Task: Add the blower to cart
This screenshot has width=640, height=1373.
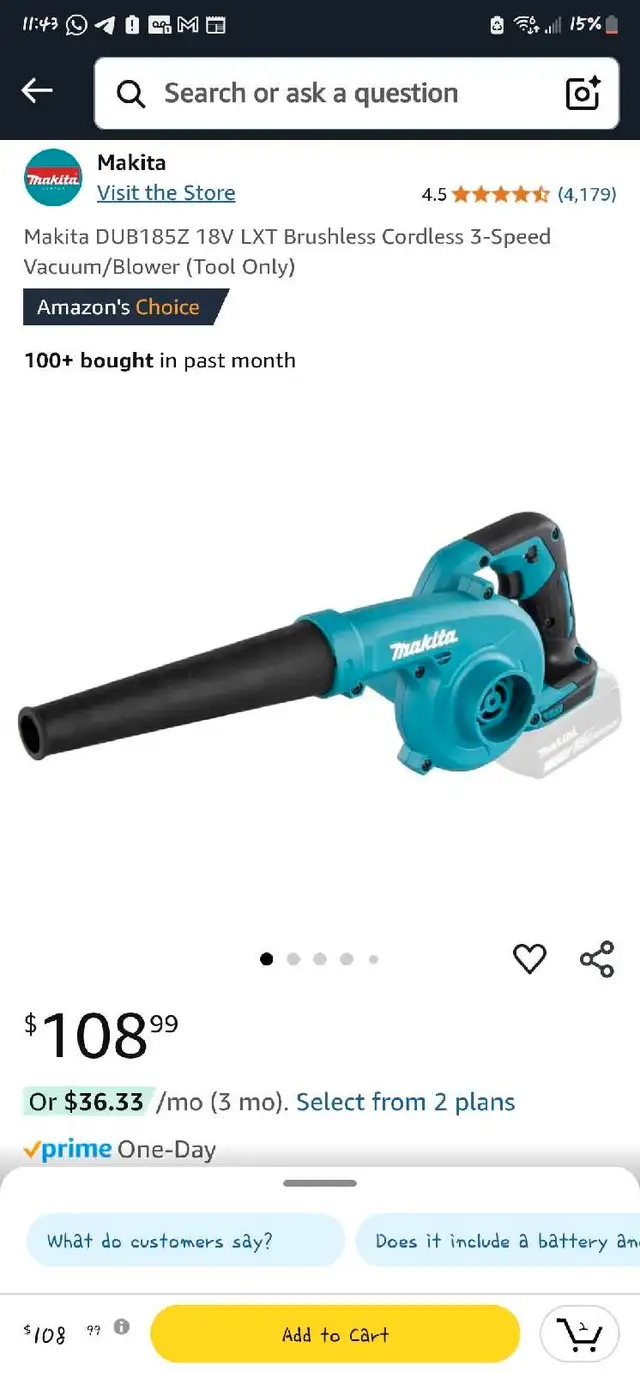Action: coord(335,1334)
